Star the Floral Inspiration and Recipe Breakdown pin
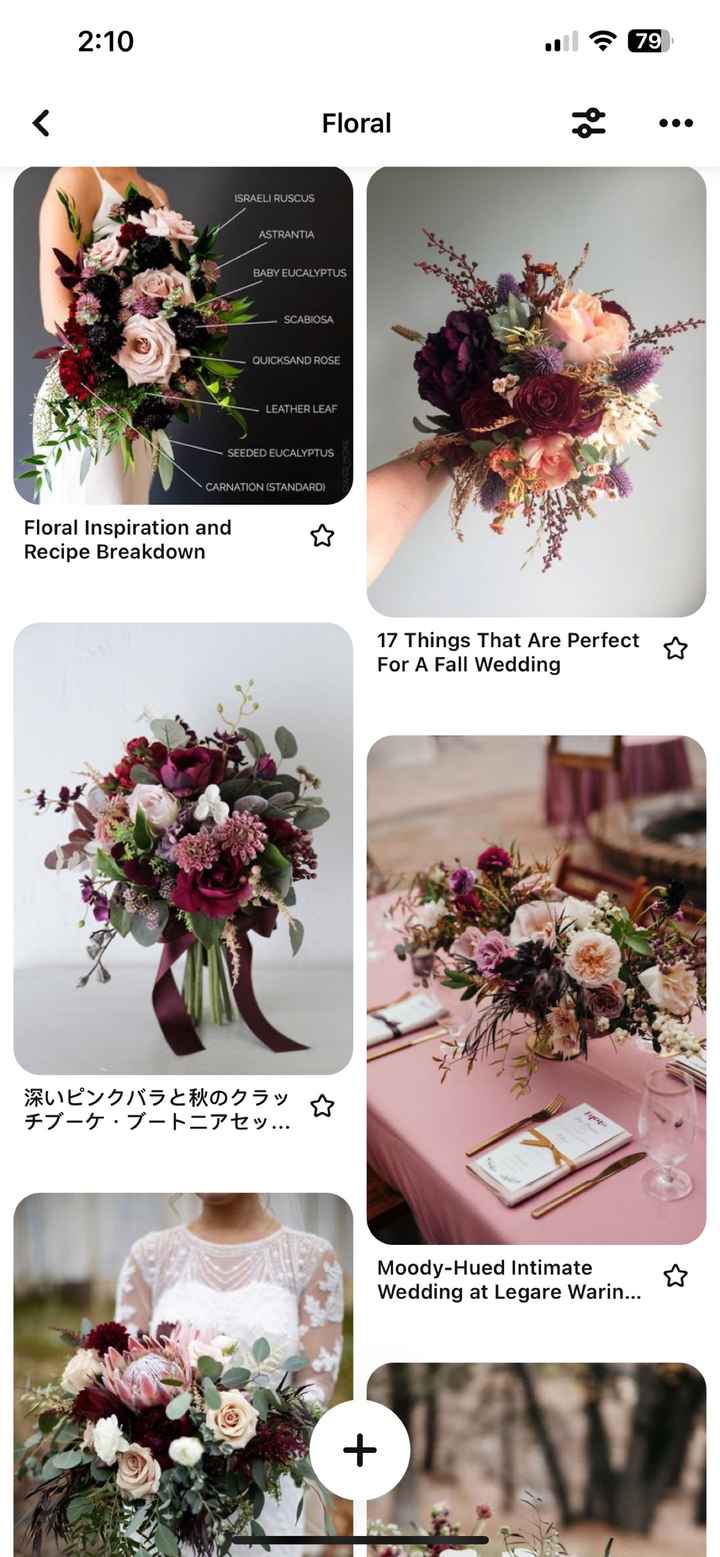 coord(322,537)
